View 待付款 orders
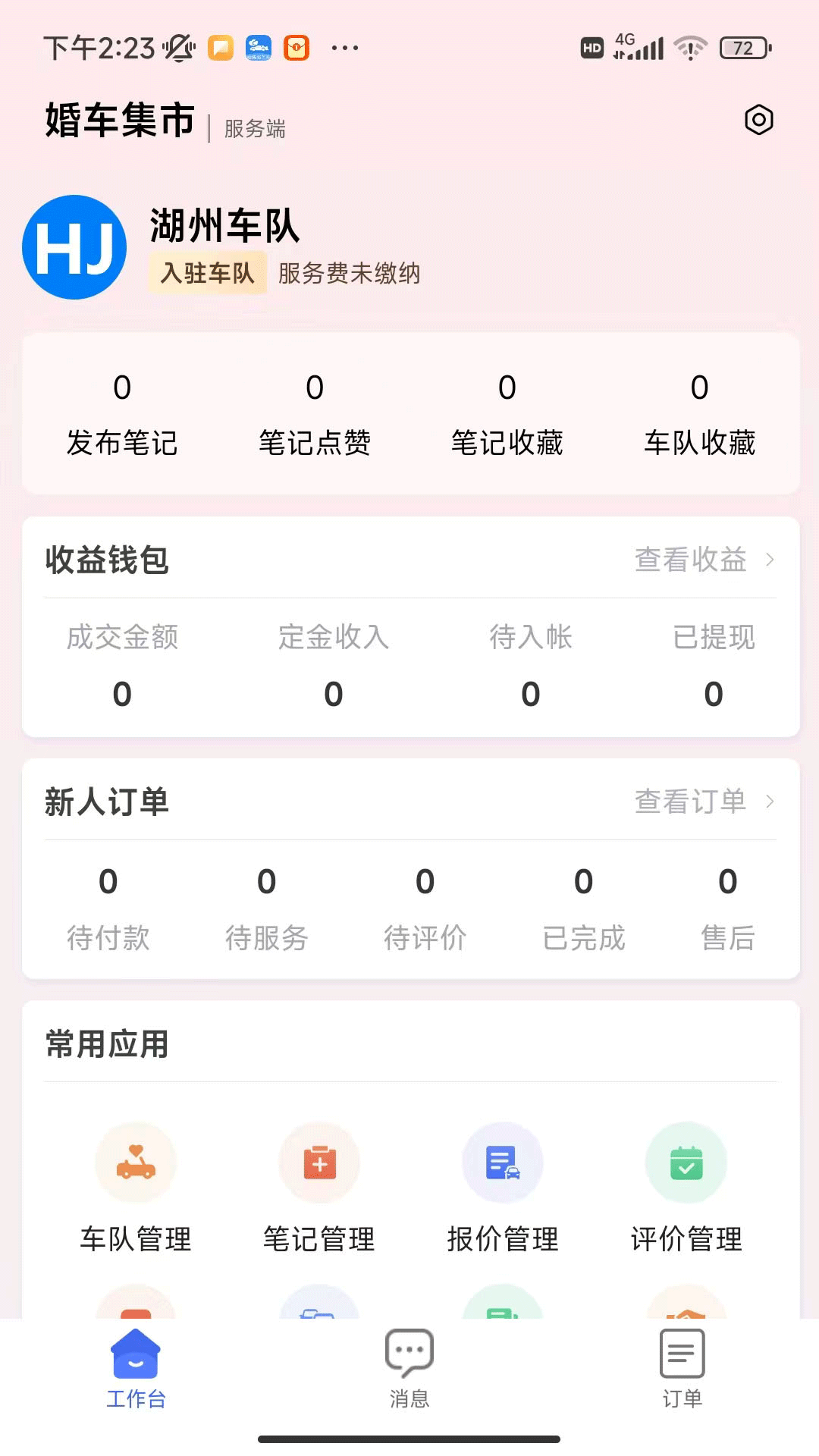This screenshot has width=819, height=1456. point(108,908)
